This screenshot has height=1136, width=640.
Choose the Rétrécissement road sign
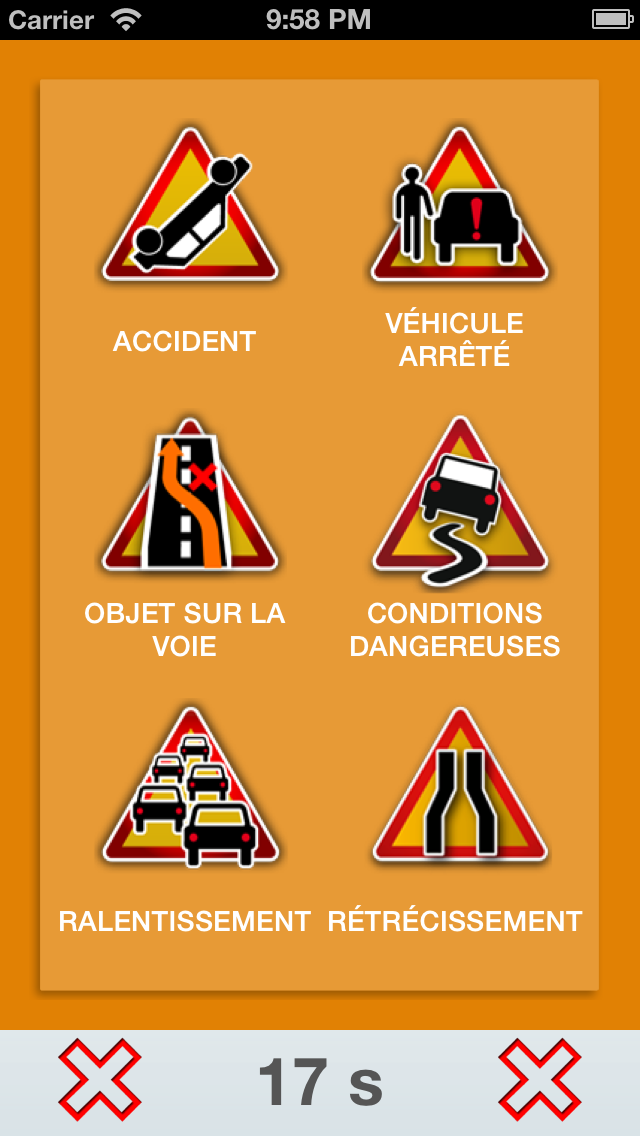(459, 790)
